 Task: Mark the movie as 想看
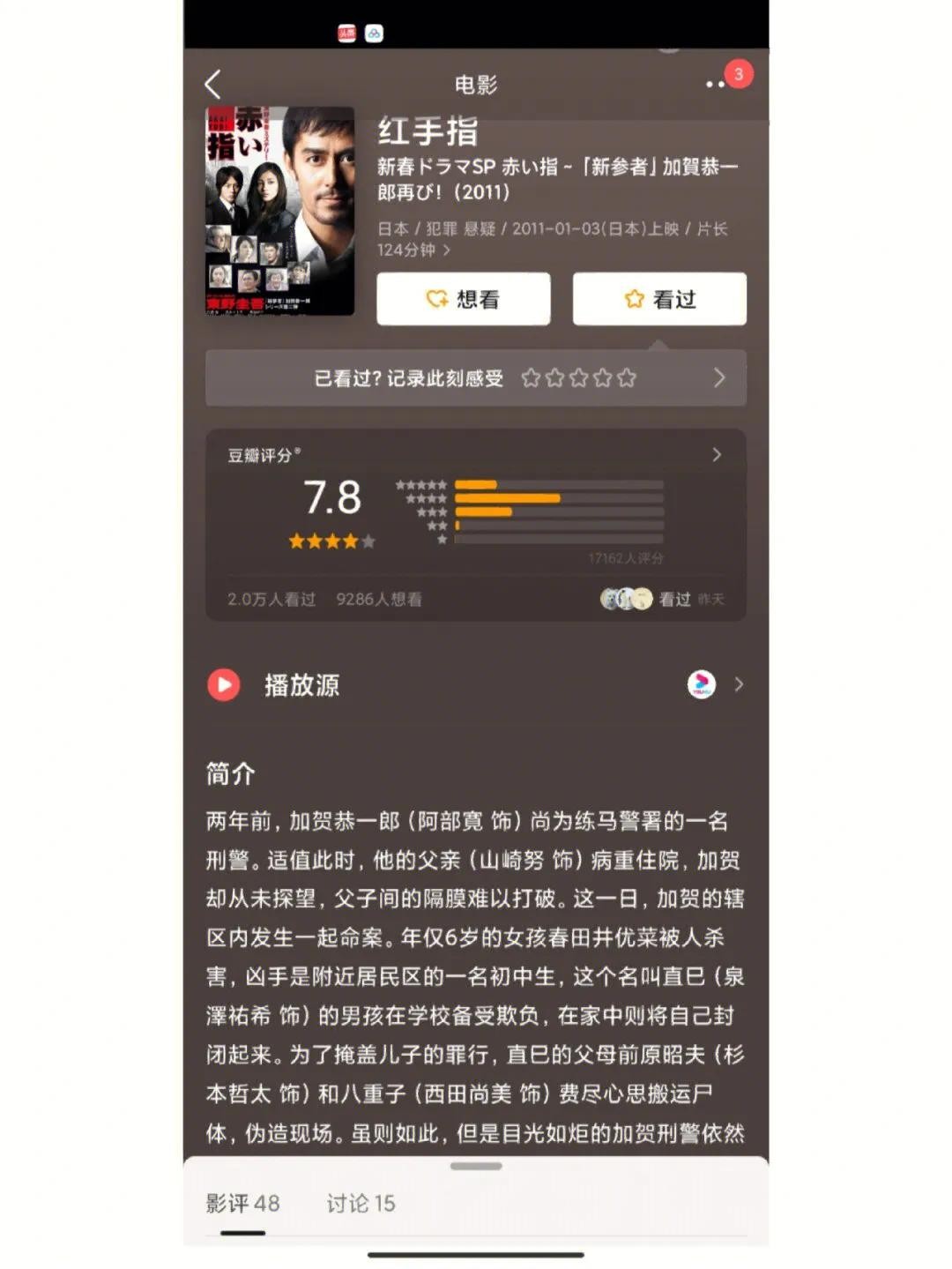(463, 299)
